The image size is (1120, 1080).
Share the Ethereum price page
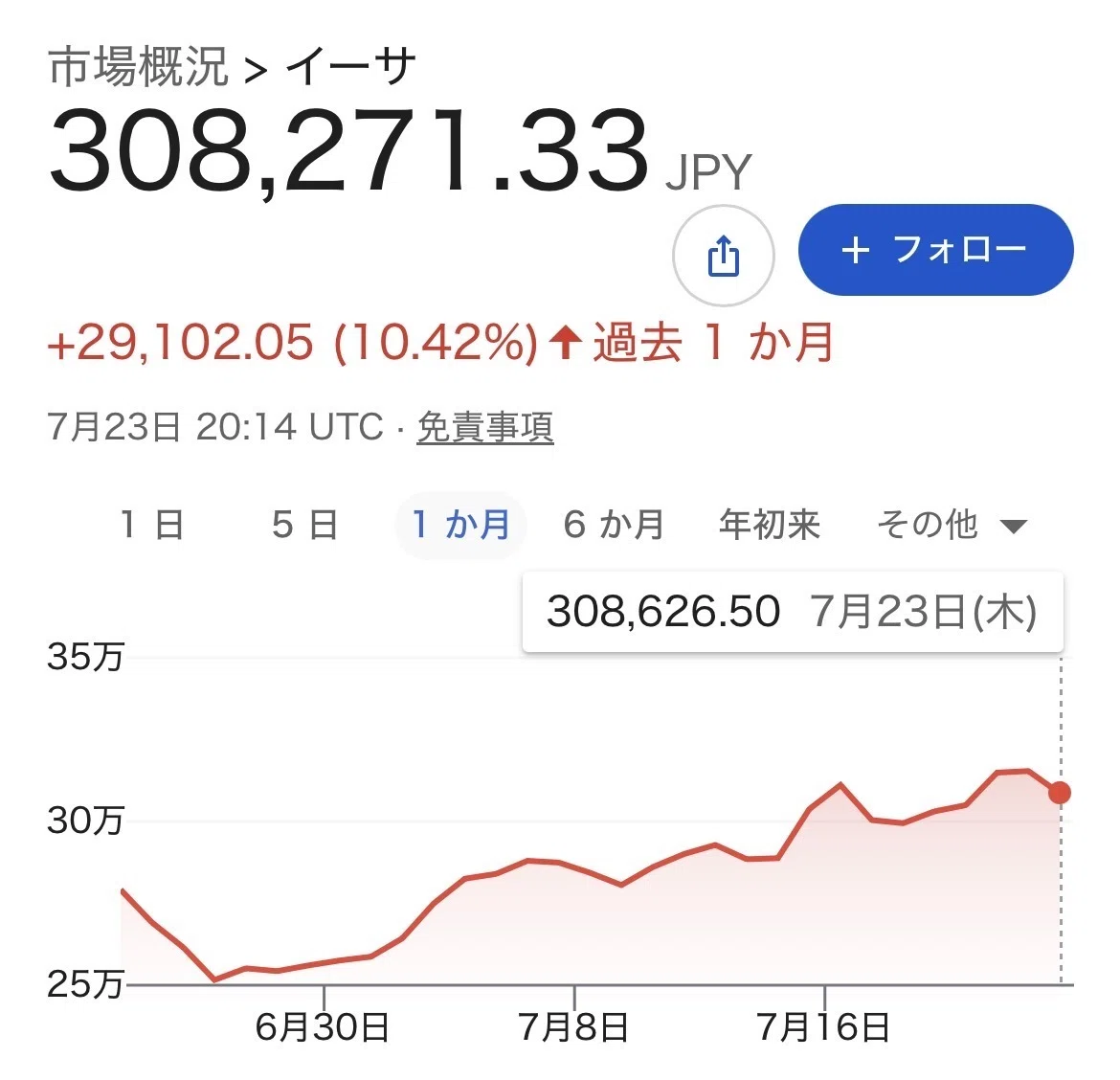[x=723, y=255]
